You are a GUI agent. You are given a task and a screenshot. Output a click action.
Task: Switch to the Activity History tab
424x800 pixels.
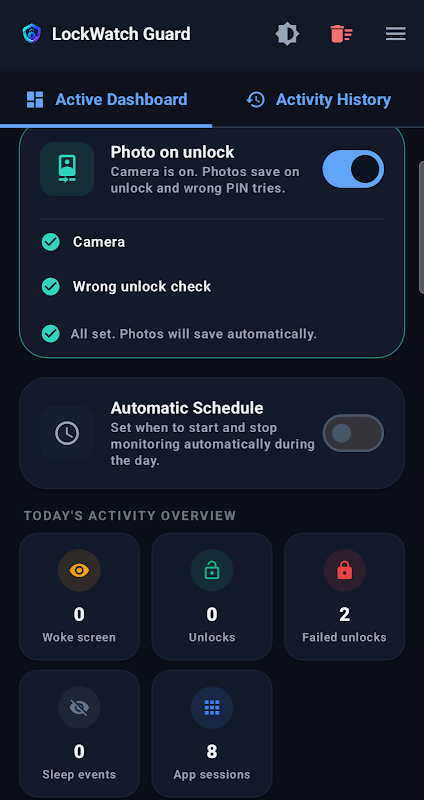318,99
